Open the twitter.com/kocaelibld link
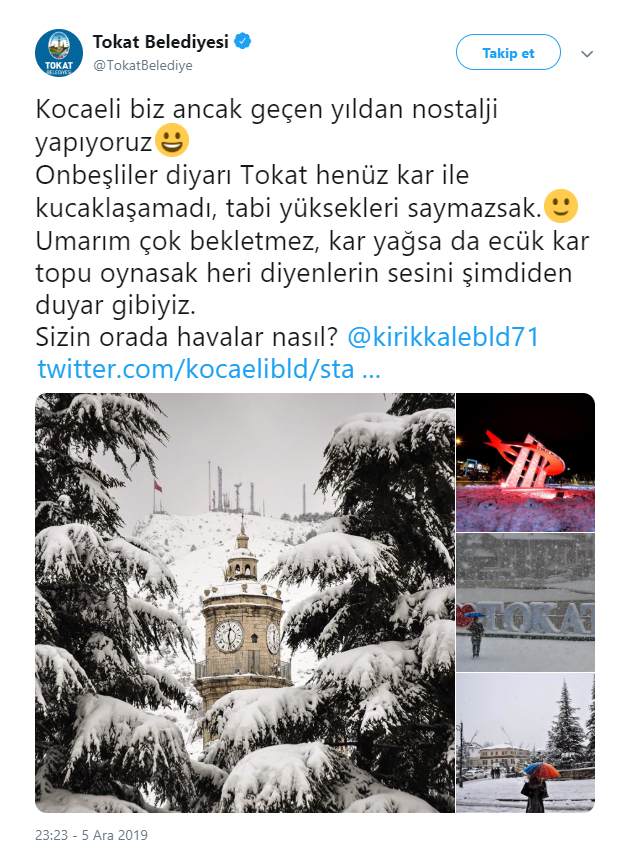The height and width of the screenshot is (853, 629). tap(208, 369)
